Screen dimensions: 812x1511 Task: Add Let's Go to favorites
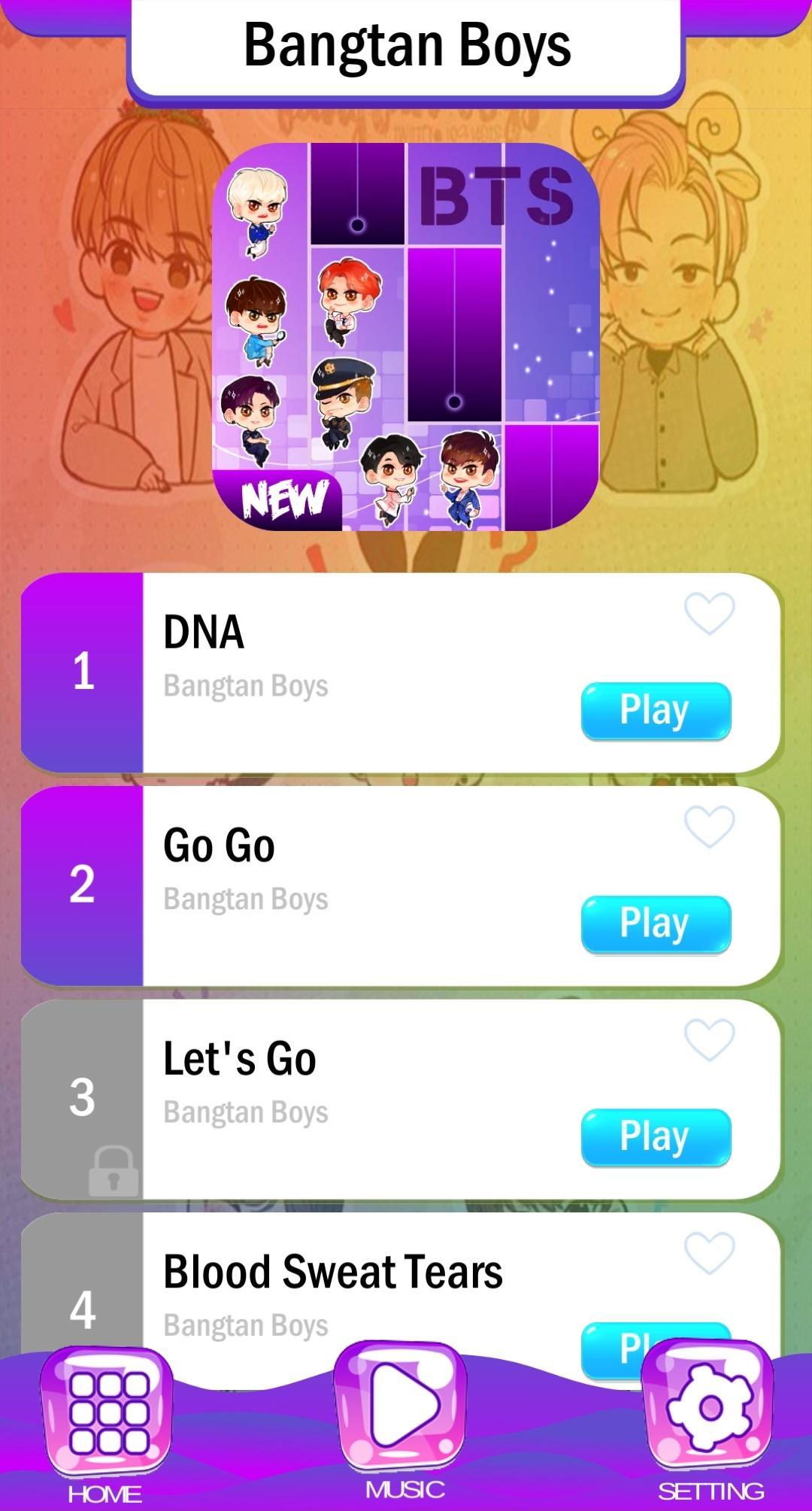[x=709, y=1040]
